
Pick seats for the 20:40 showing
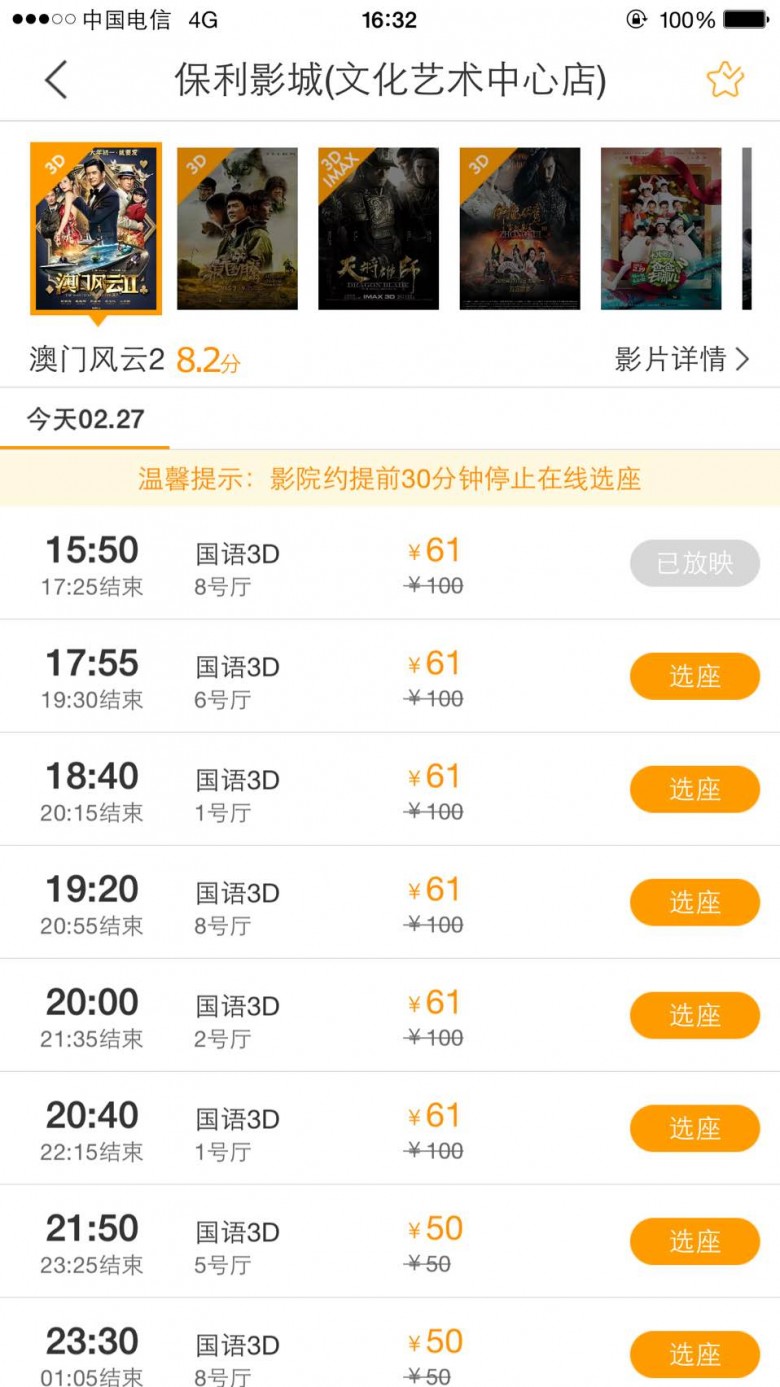coord(694,1128)
